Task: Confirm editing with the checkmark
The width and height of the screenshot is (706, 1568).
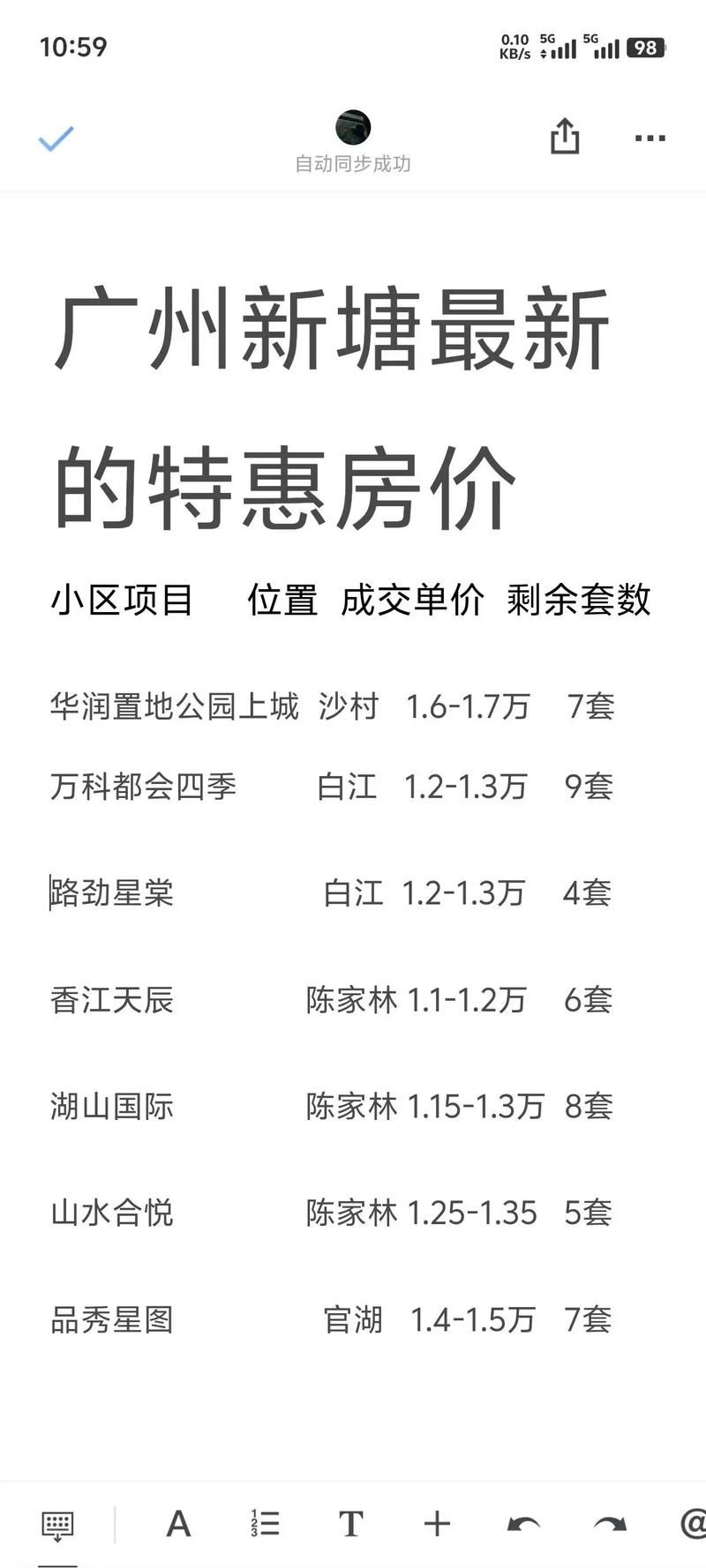Action: pyautogui.click(x=56, y=138)
